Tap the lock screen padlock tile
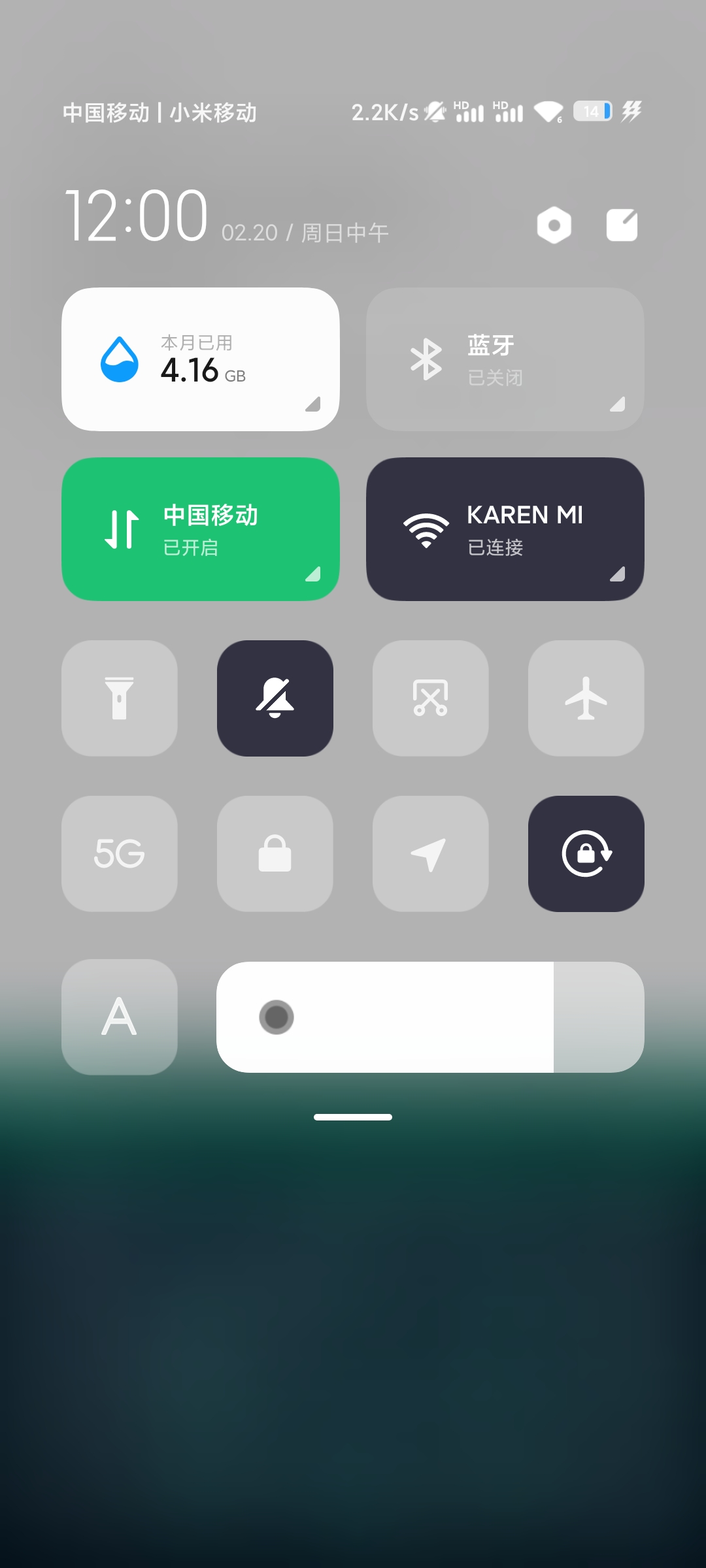The image size is (706, 1568). (275, 854)
